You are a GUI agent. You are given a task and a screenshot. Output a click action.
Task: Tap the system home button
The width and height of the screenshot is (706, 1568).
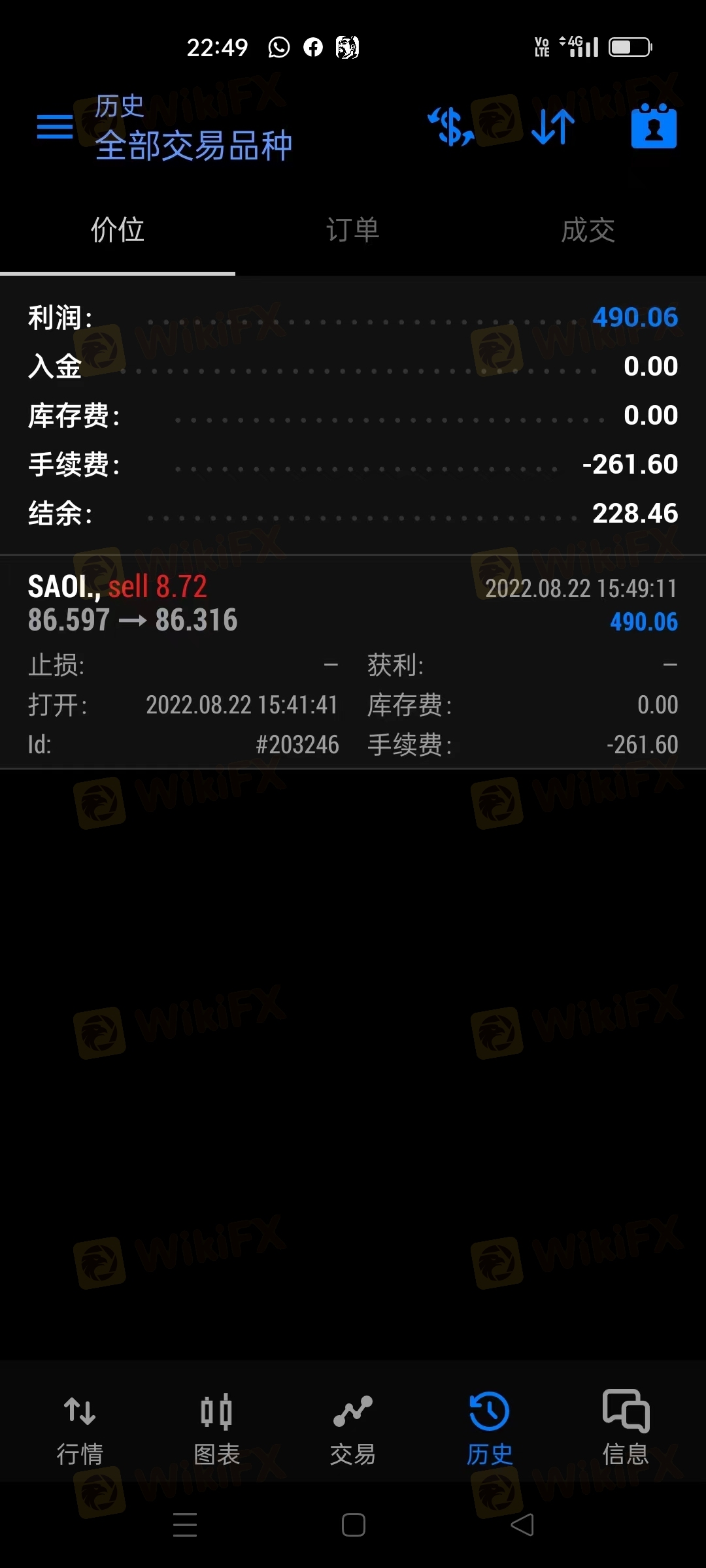(353, 1526)
